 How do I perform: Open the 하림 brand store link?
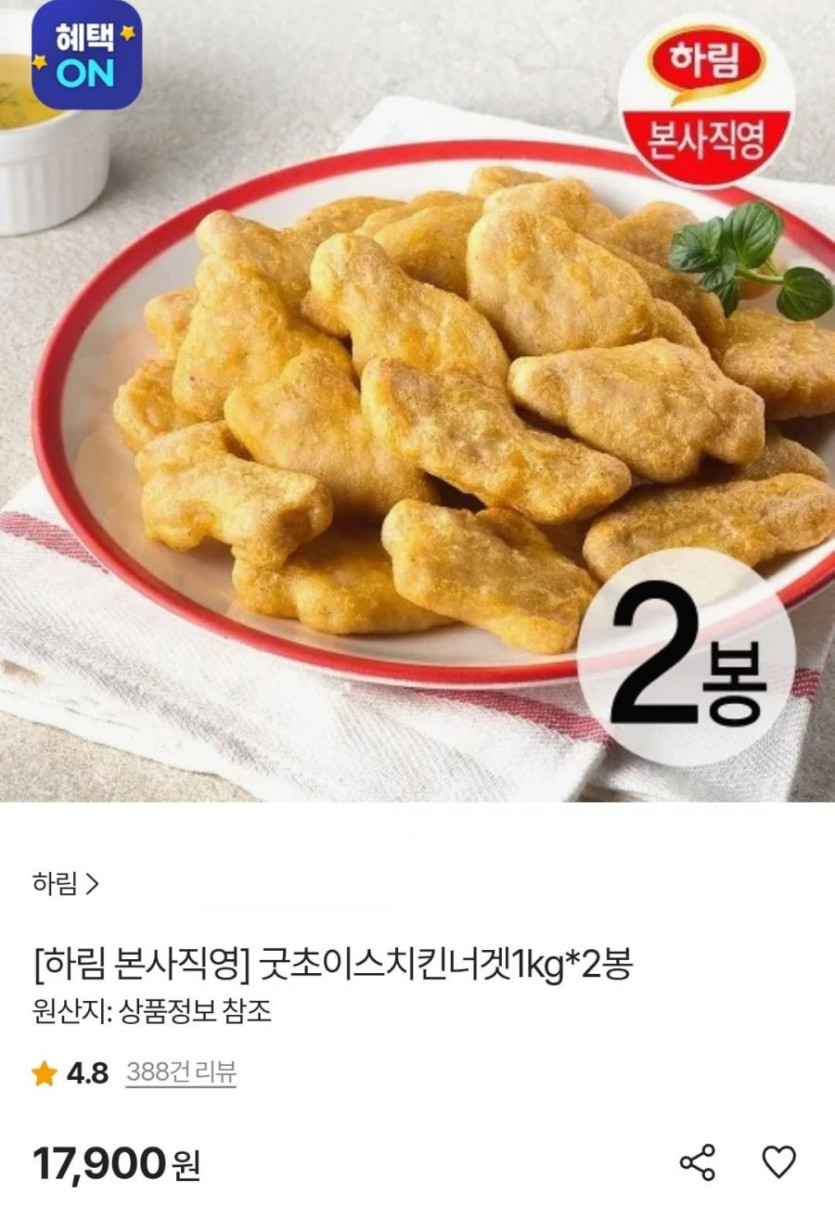click(x=66, y=884)
